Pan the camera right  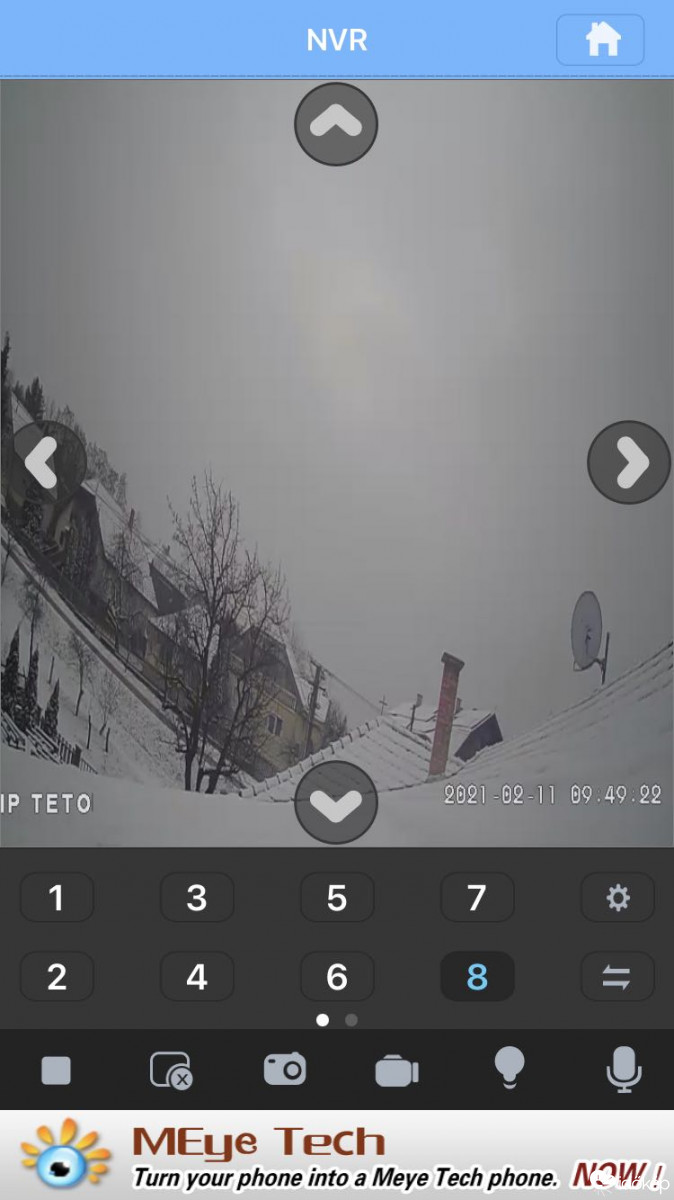pyautogui.click(x=629, y=462)
